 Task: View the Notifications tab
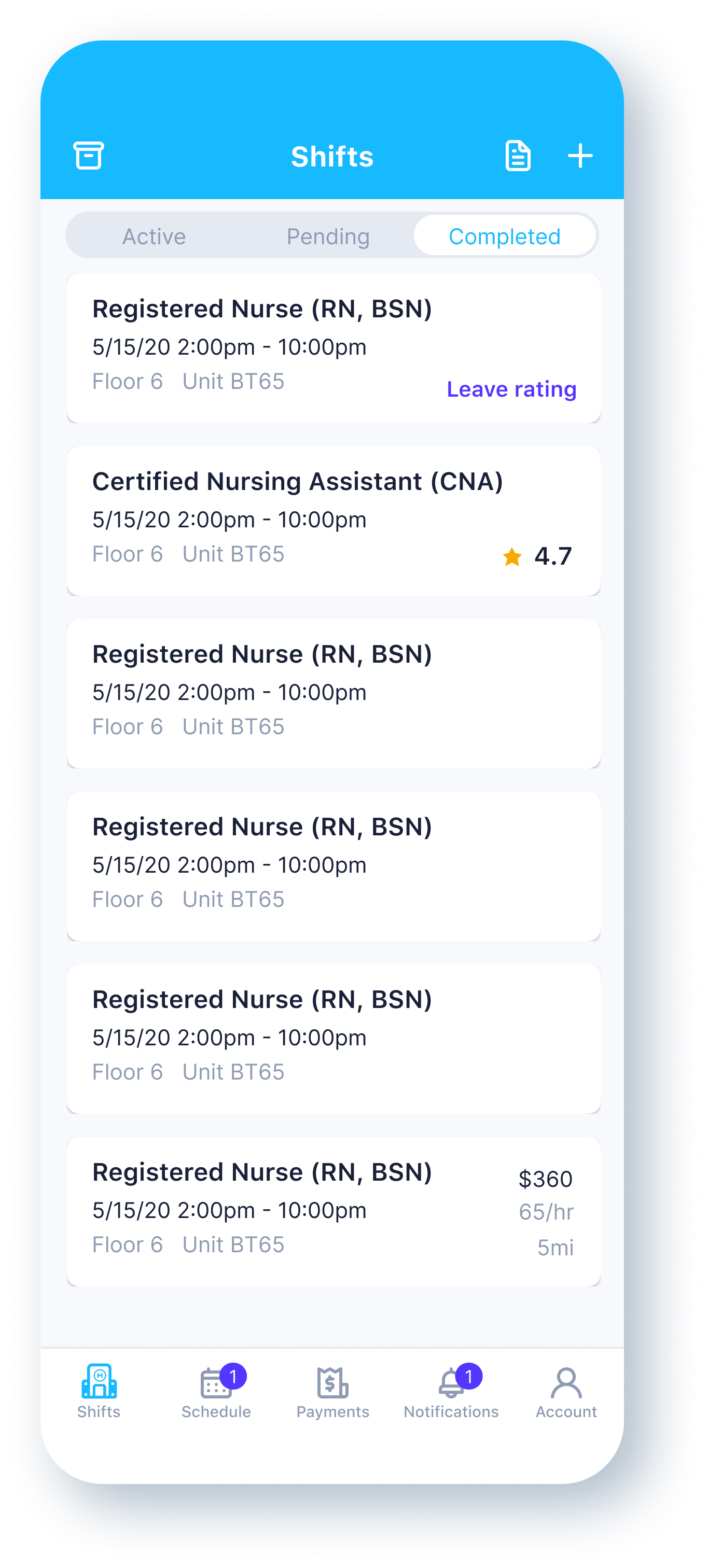pyautogui.click(x=451, y=1392)
